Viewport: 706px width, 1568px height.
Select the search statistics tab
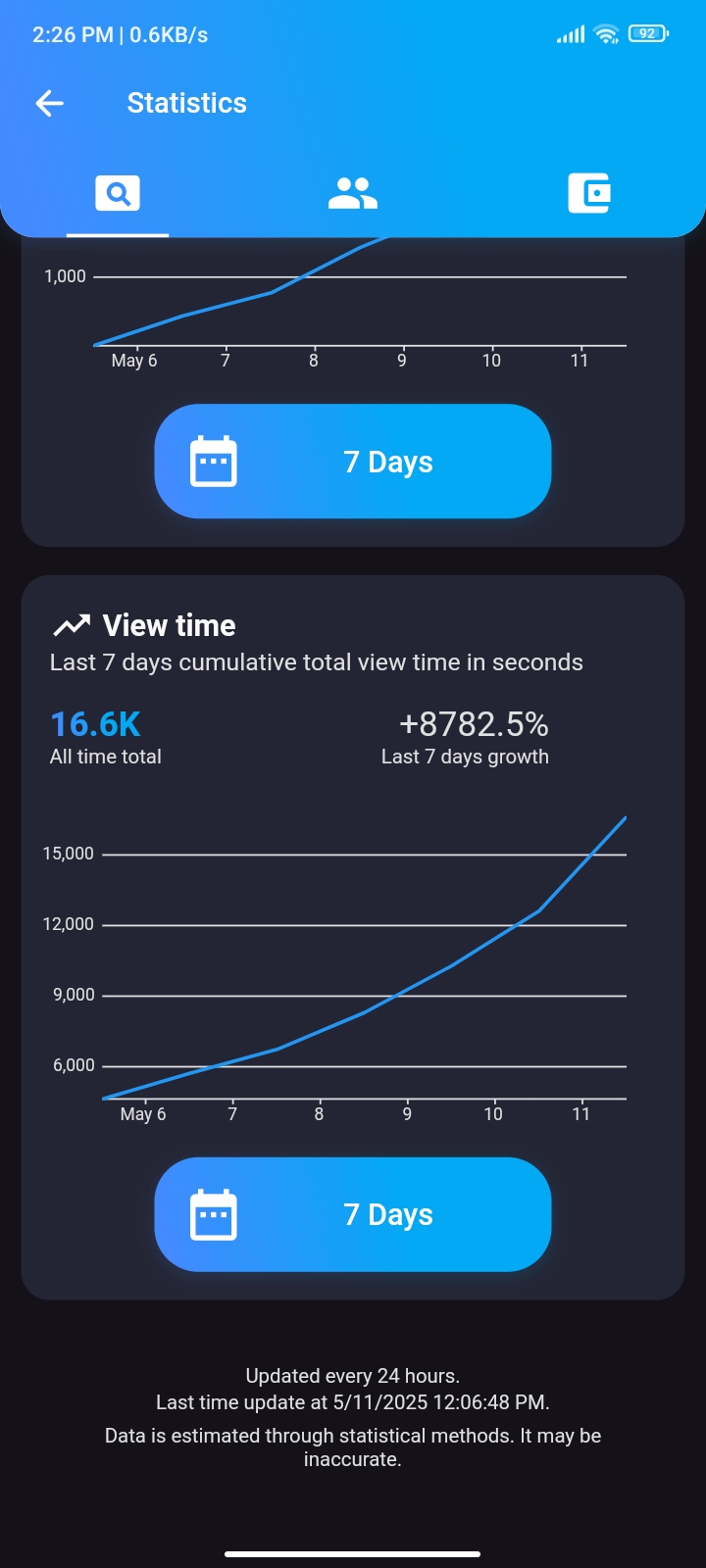pyautogui.click(x=118, y=193)
